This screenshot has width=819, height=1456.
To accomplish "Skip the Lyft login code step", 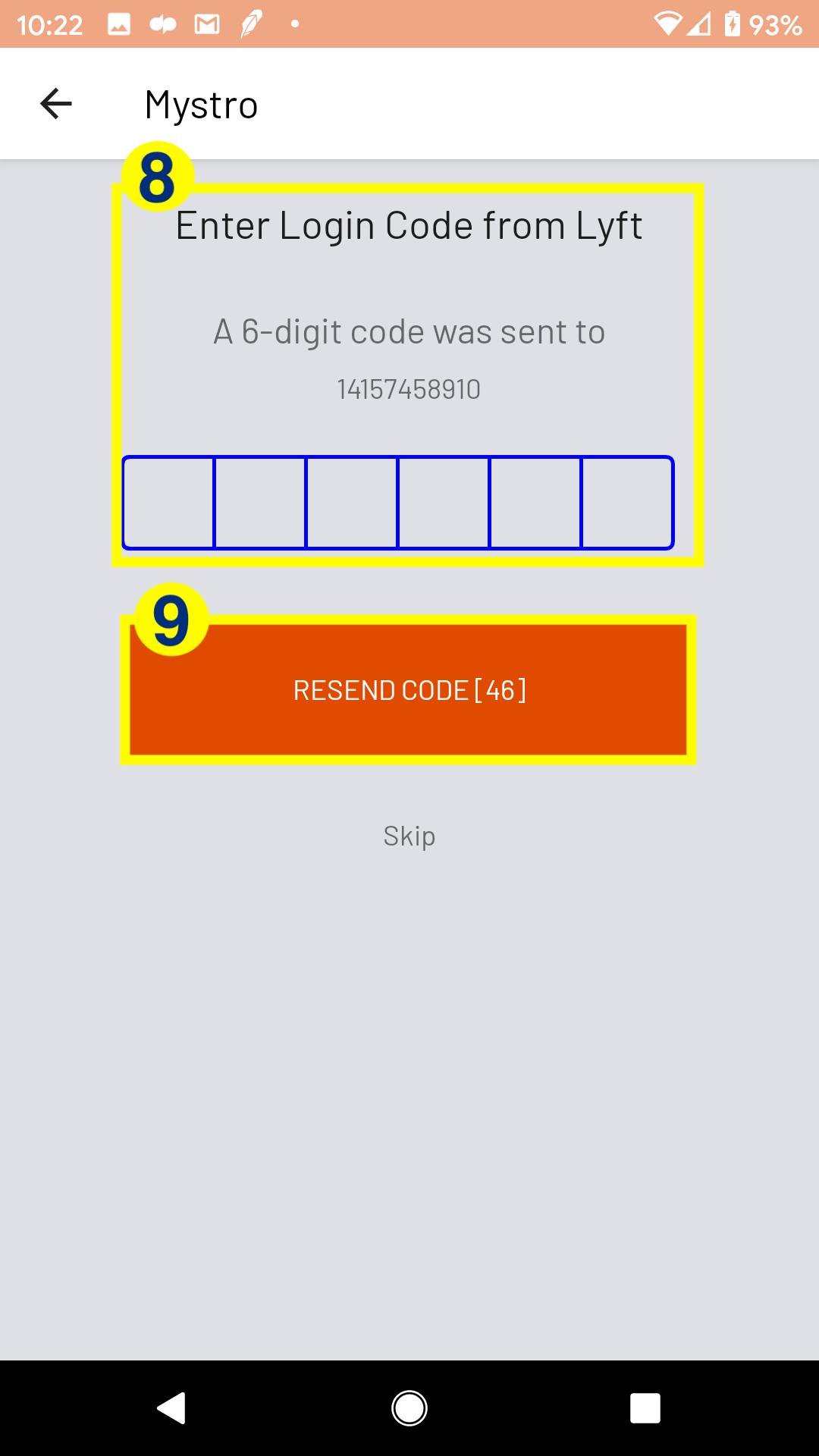I will pyautogui.click(x=409, y=836).
